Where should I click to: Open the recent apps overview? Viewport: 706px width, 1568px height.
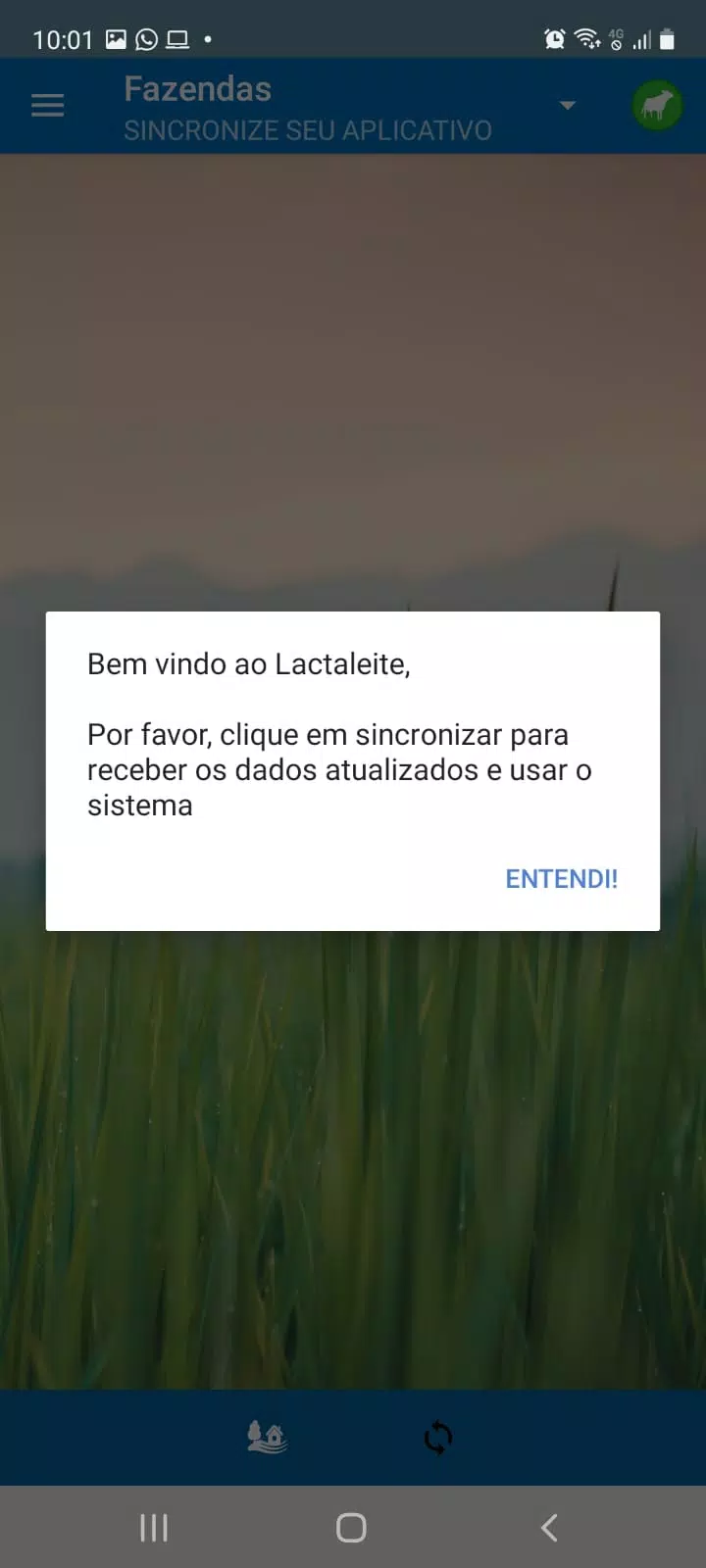click(x=154, y=1527)
